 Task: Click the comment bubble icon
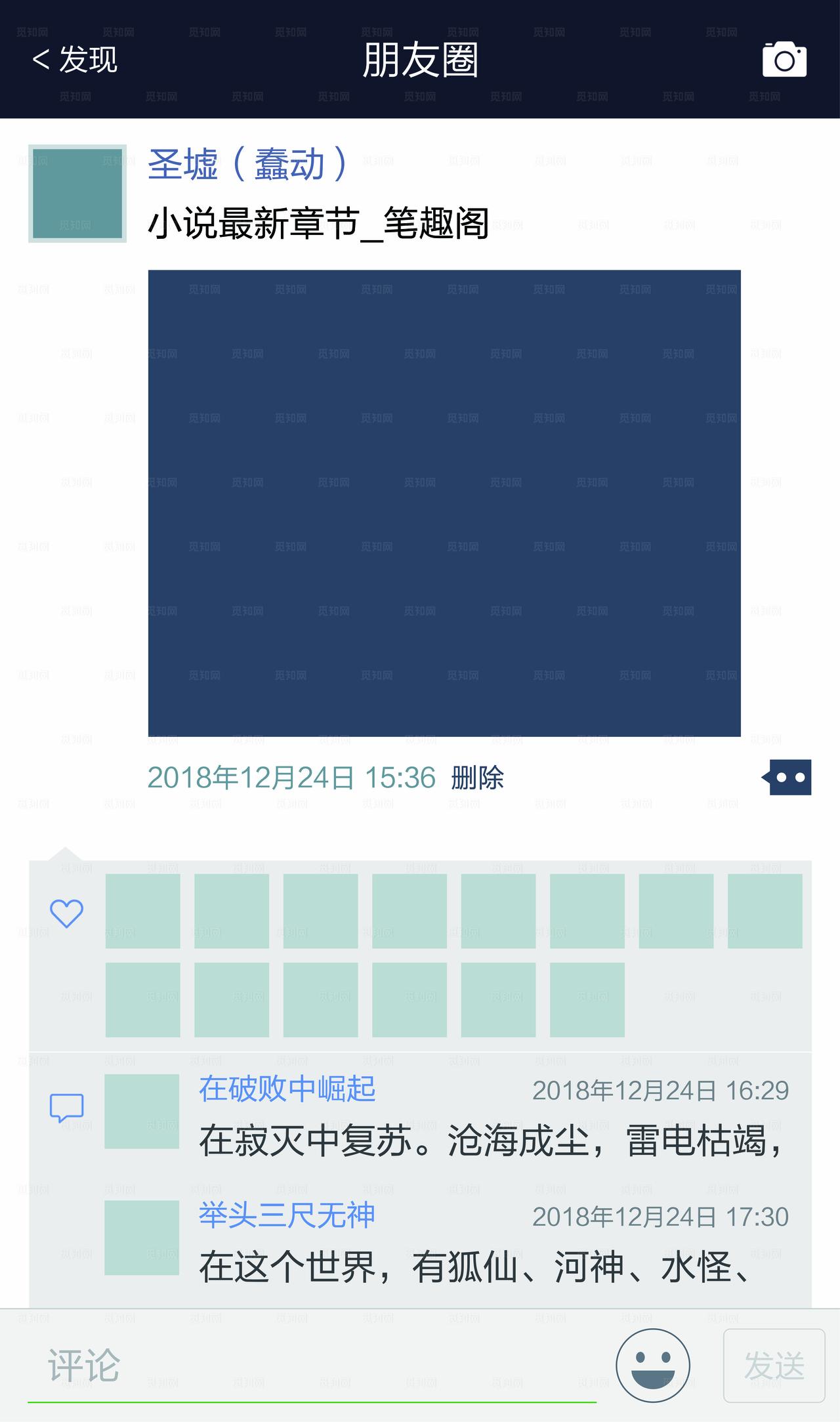pos(66,1106)
